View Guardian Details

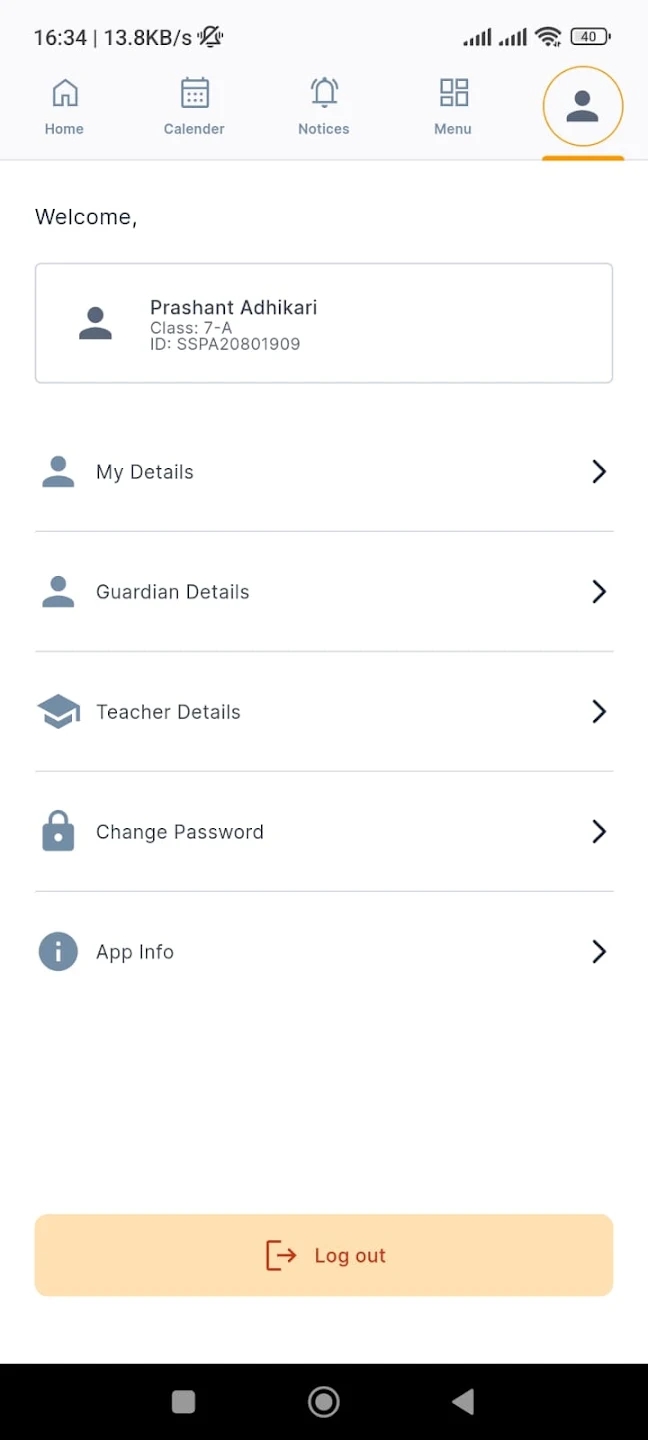324,592
